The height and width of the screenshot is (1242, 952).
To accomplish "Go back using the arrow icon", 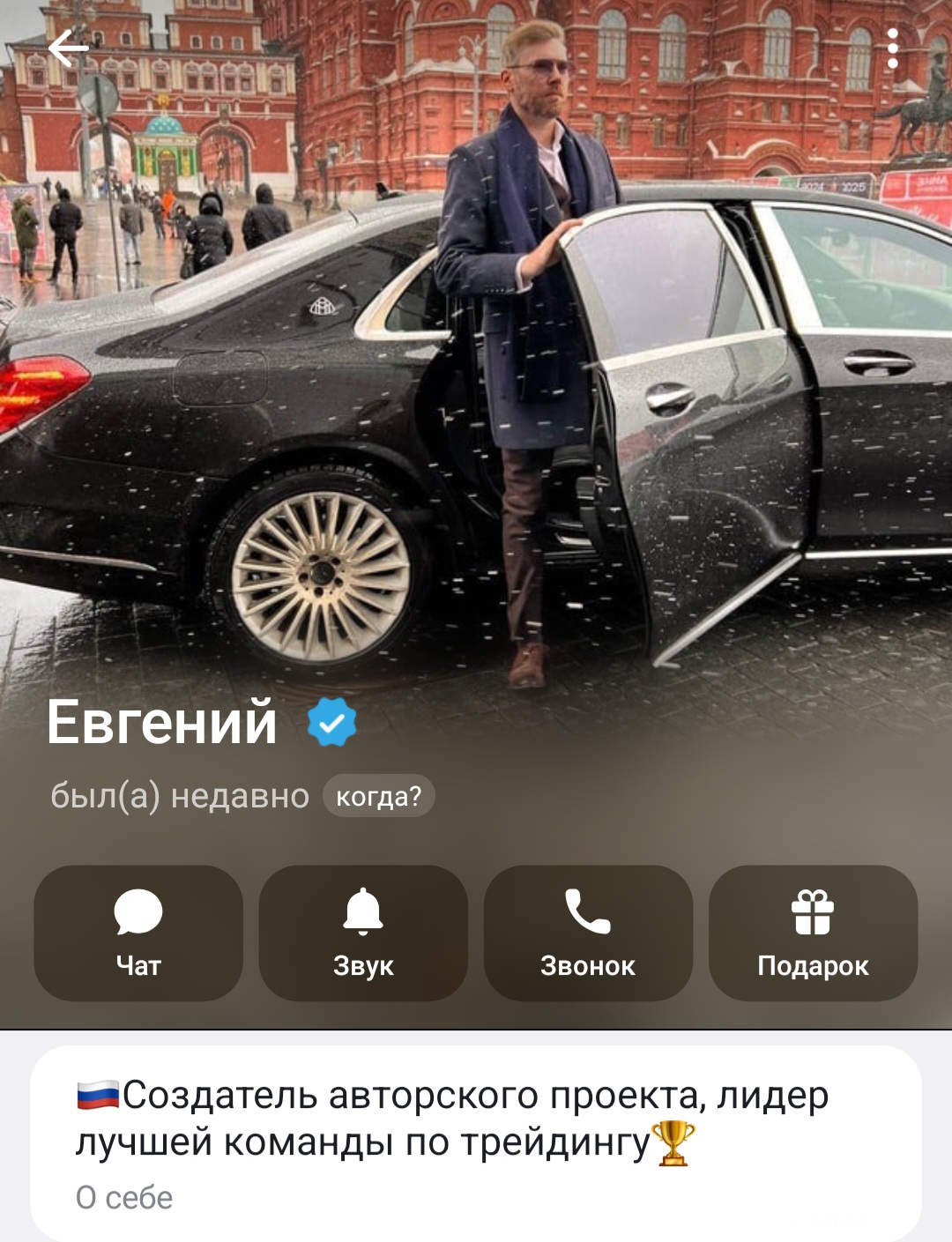I will (x=67, y=48).
